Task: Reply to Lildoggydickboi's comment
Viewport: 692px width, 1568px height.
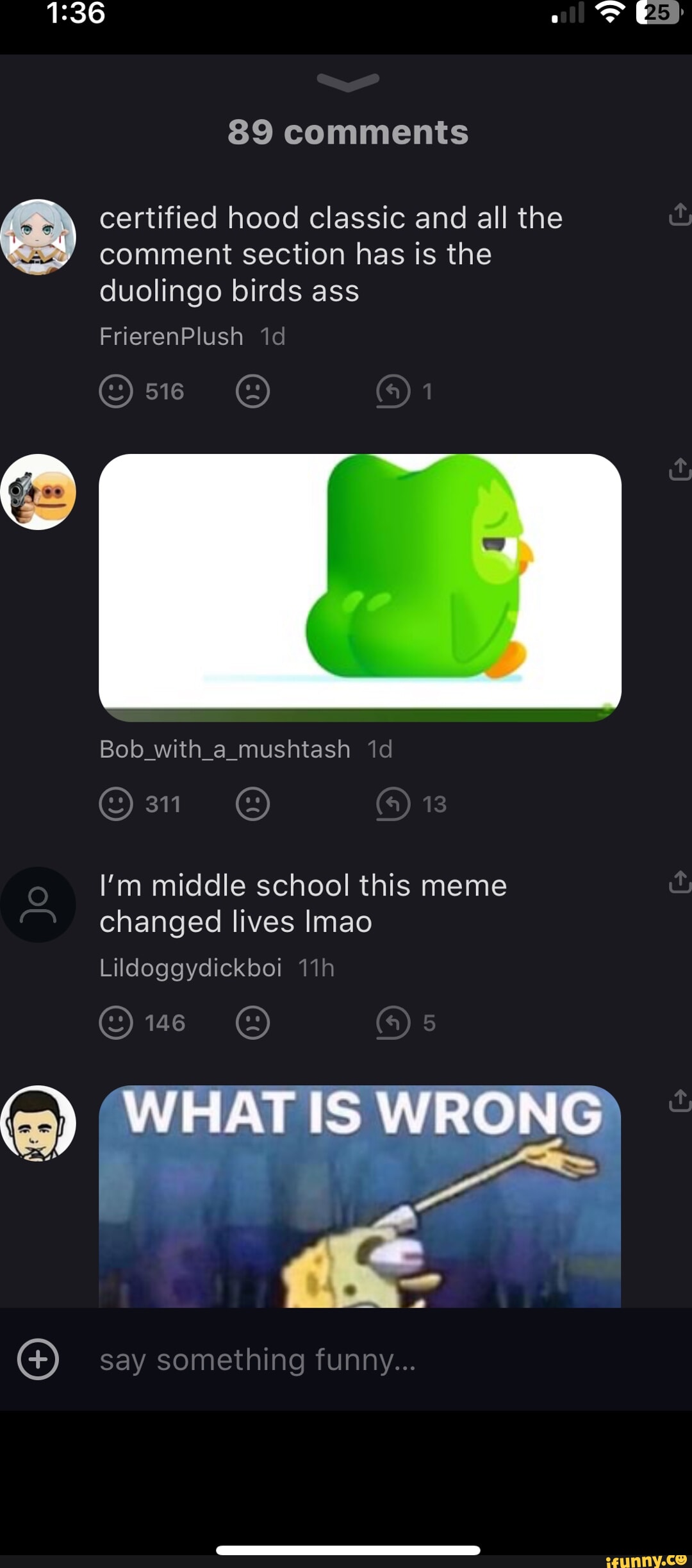Action: tap(393, 1022)
